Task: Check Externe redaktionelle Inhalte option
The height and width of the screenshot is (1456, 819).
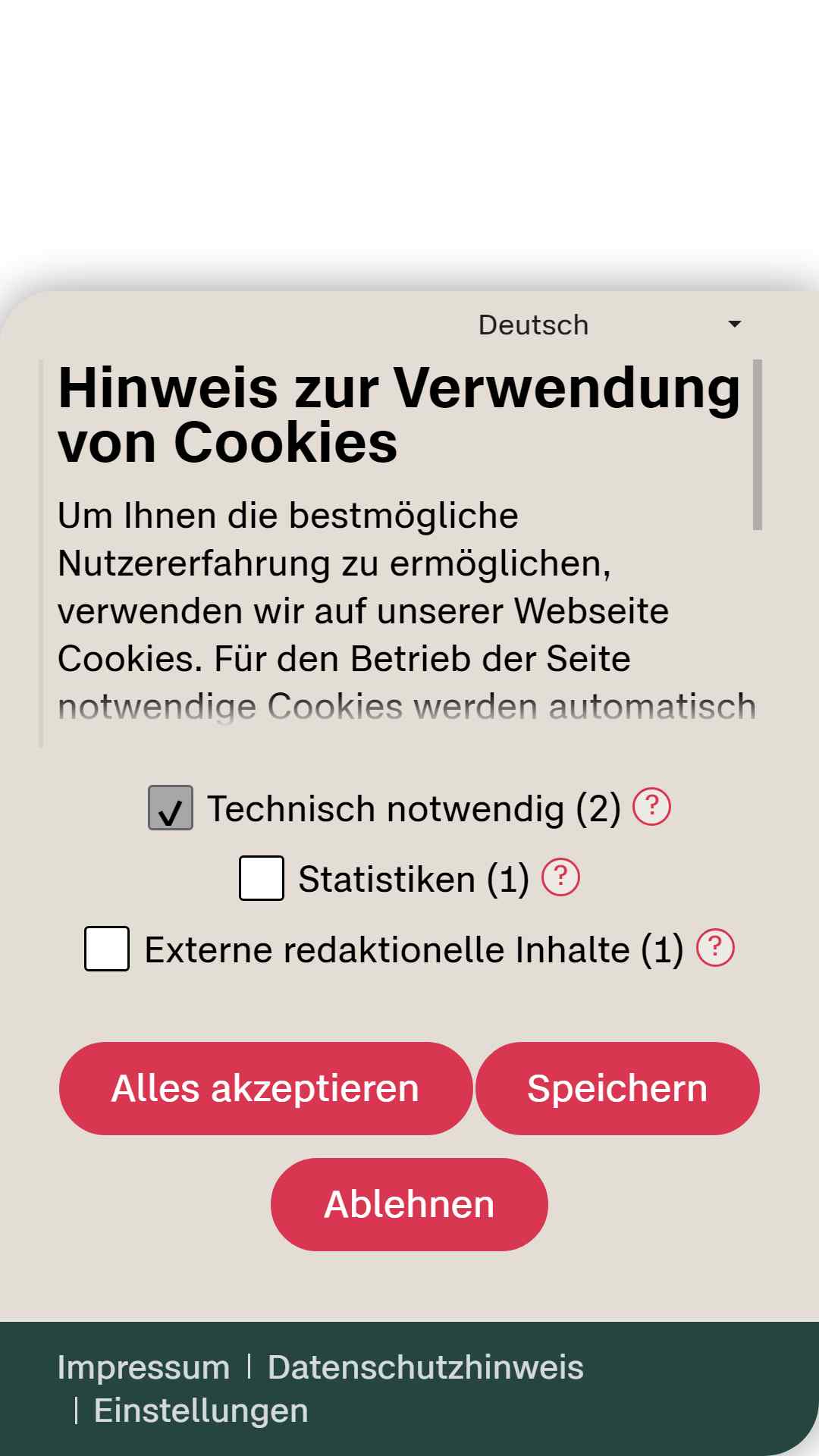Action: pos(107,949)
